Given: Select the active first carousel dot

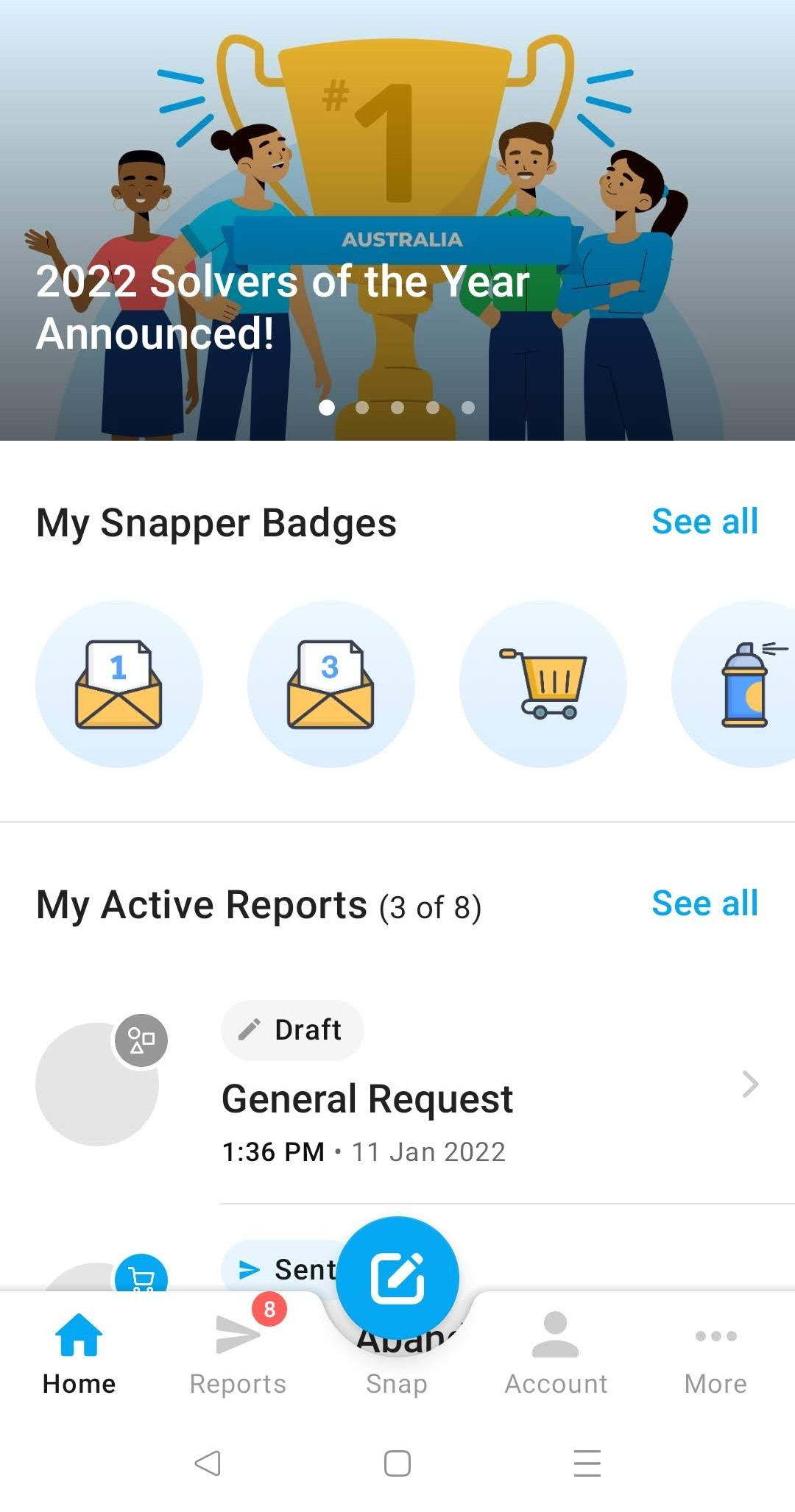Looking at the screenshot, I should pos(327,406).
